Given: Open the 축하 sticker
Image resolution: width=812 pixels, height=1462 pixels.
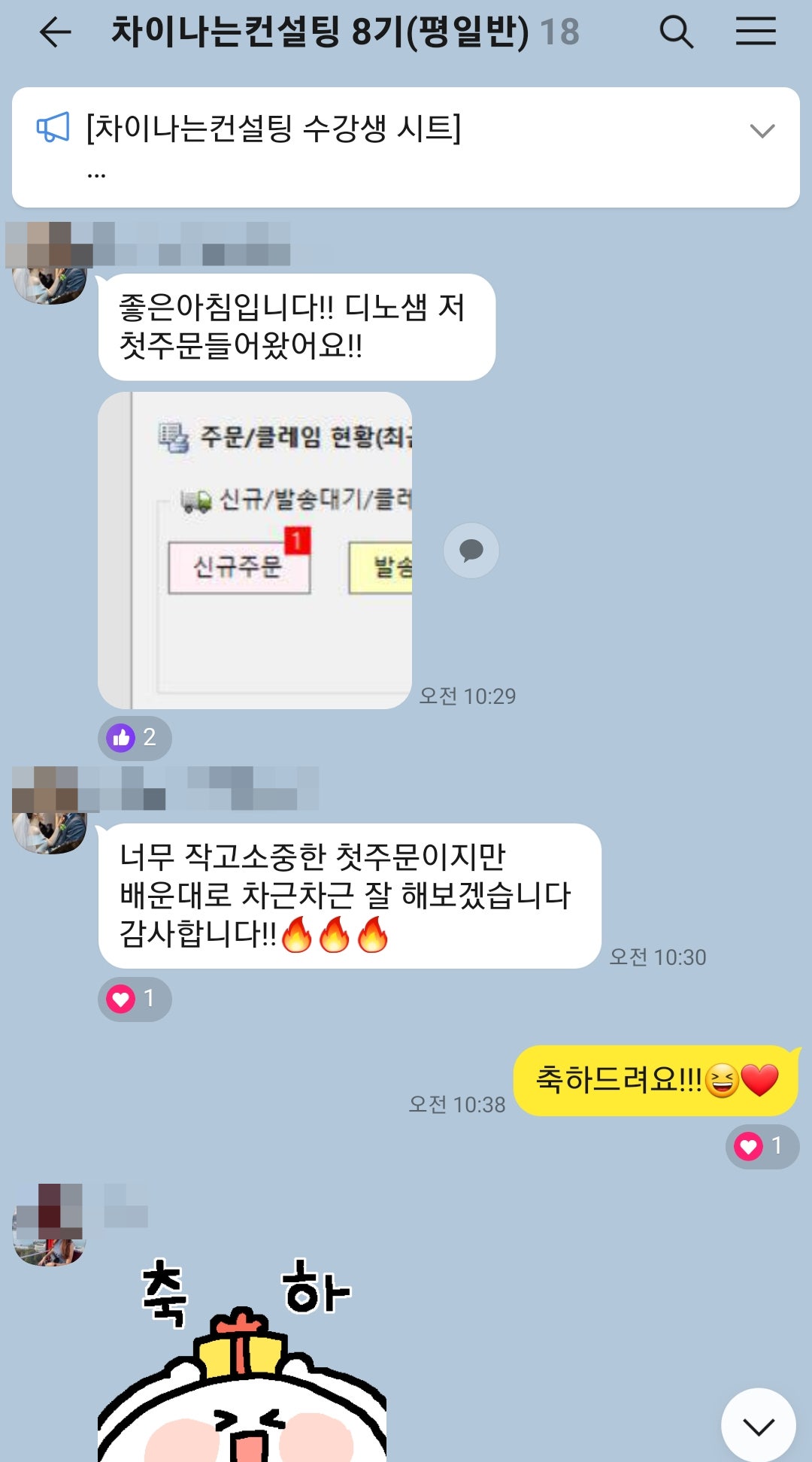Looking at the screenshot, I should point(242,1361).
